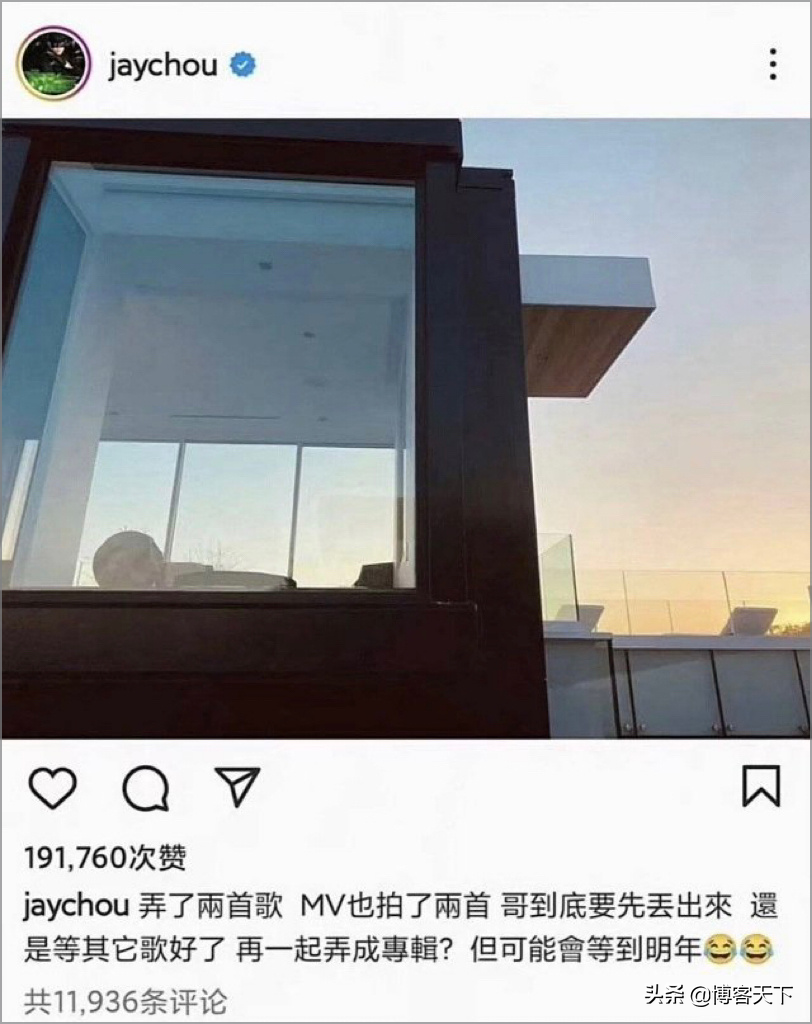View the list of 191,760 likes
This screenshot has width=812, height=1024.
pyautogui.click(x=105, y=857)
